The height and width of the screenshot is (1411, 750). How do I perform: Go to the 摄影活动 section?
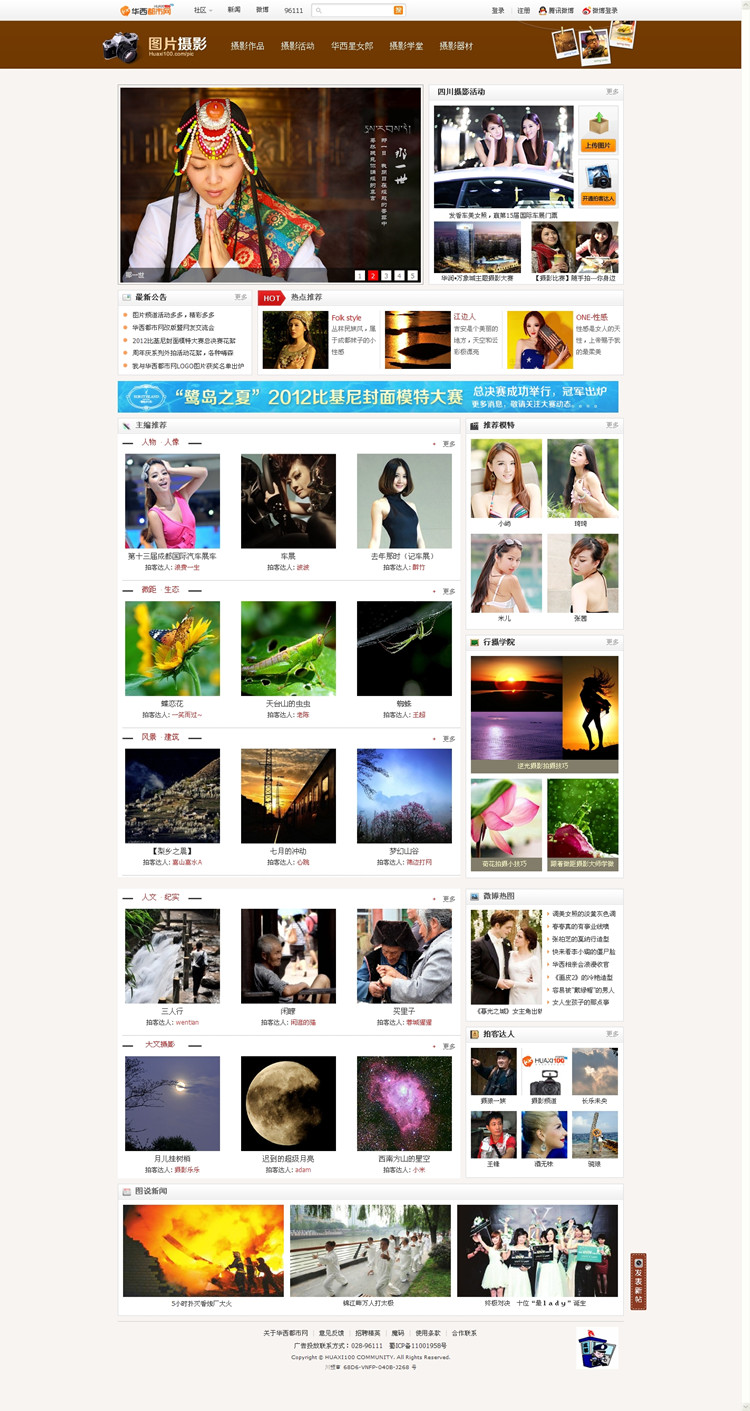point(297,46)
